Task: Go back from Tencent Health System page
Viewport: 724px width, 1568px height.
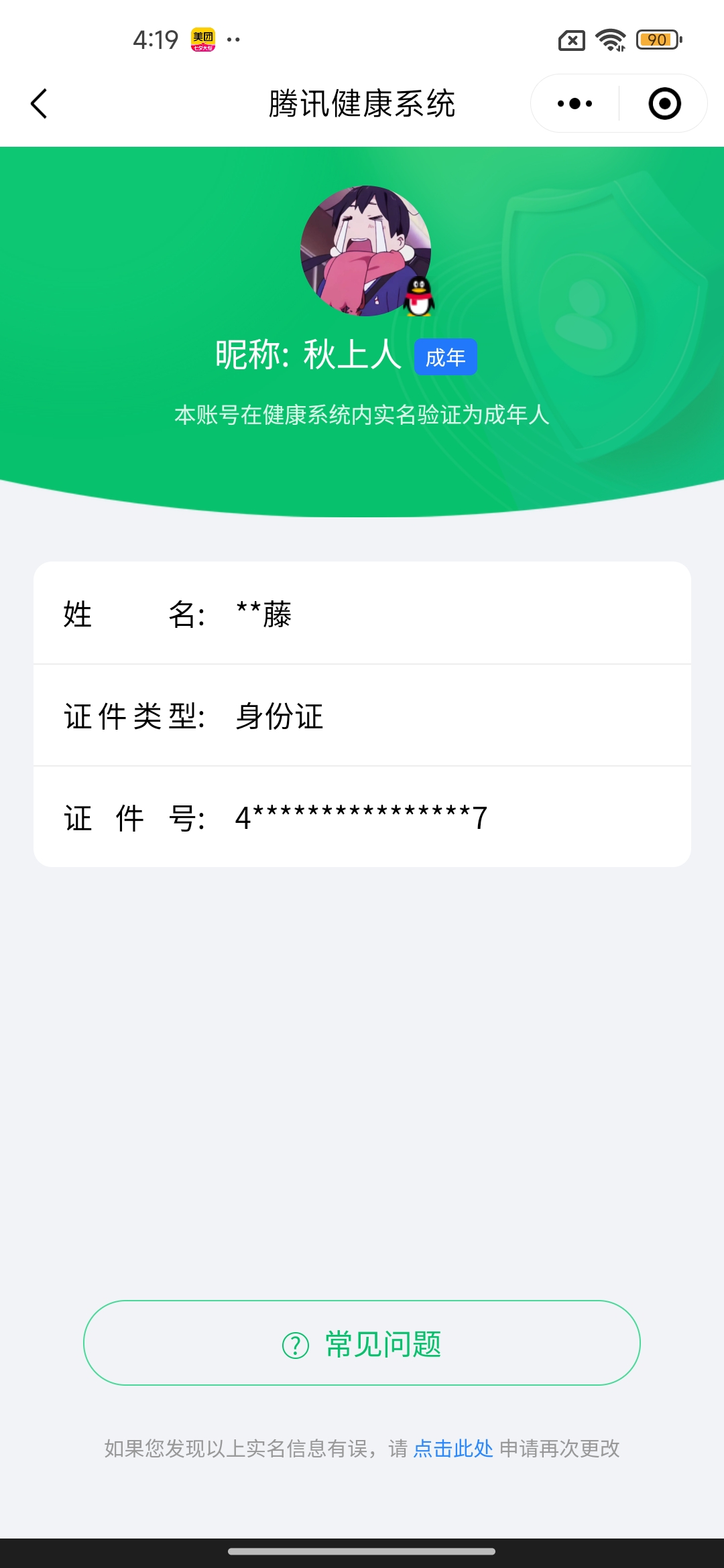Action: [x=39, y=104]
